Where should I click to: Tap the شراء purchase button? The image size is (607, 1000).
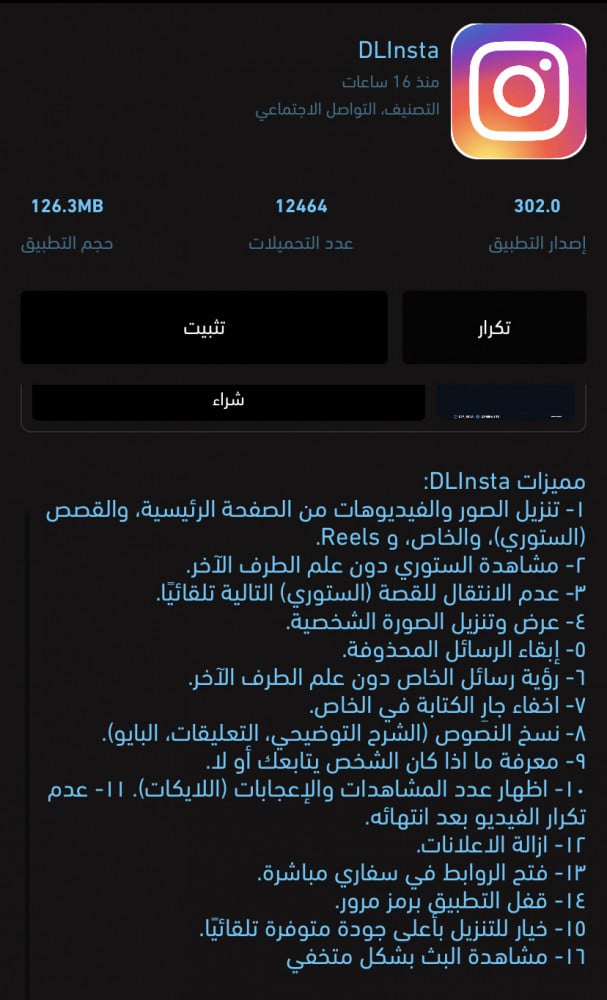(228, 402)
